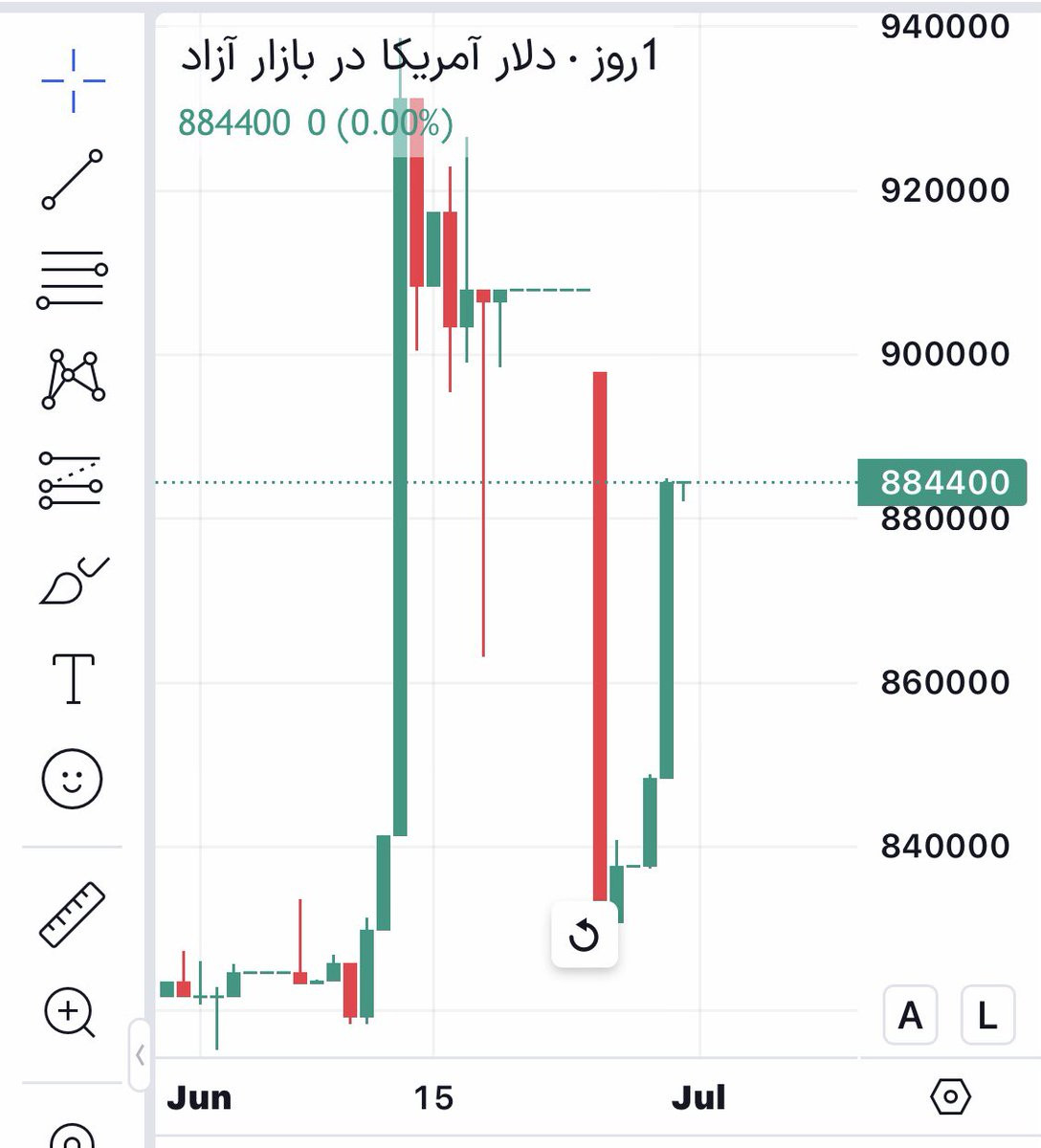Toggle auto scale with the A button
The image size is (1041, 1148).
910,1015
